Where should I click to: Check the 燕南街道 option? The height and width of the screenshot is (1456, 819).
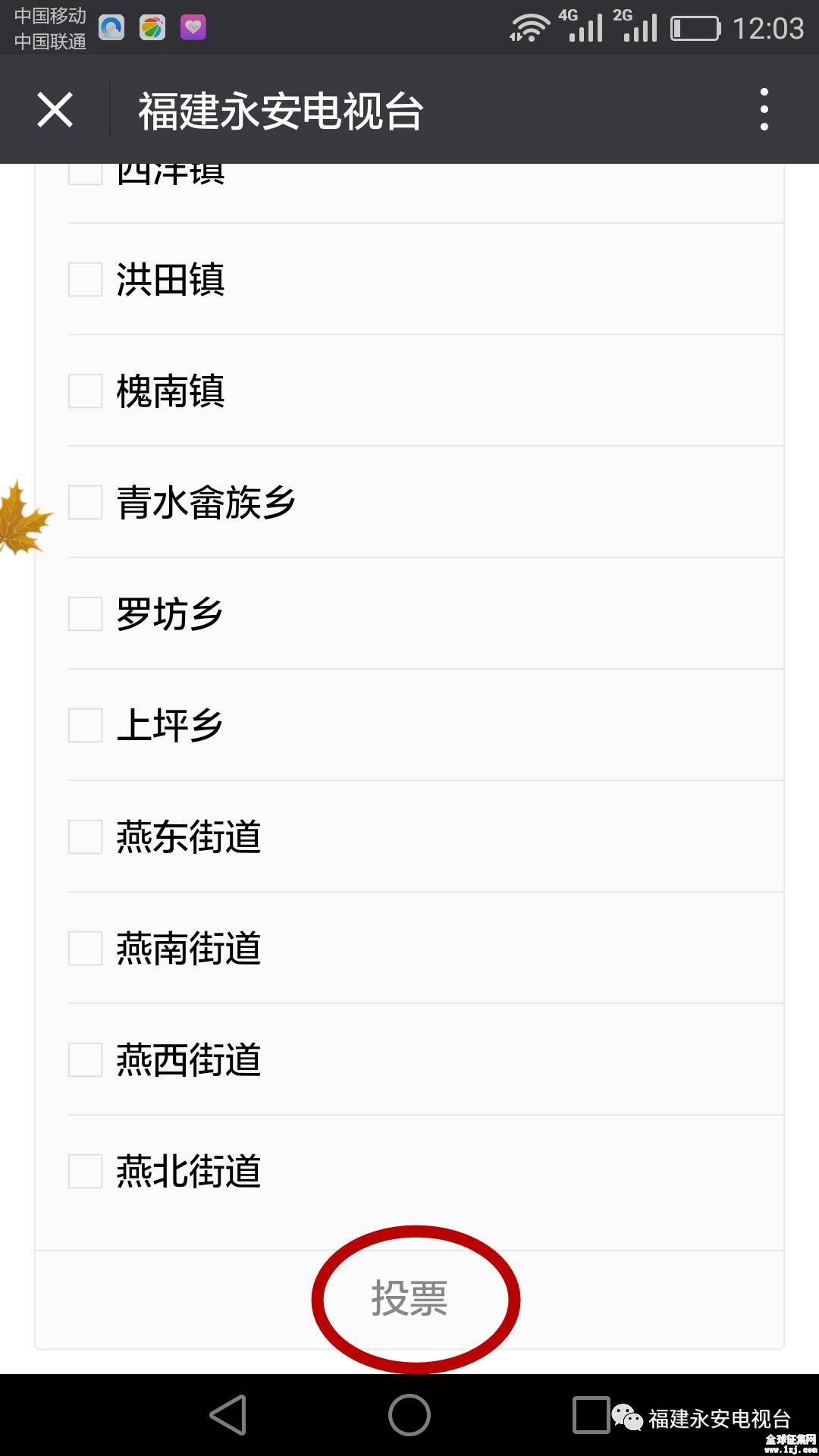tap(85, 949)
